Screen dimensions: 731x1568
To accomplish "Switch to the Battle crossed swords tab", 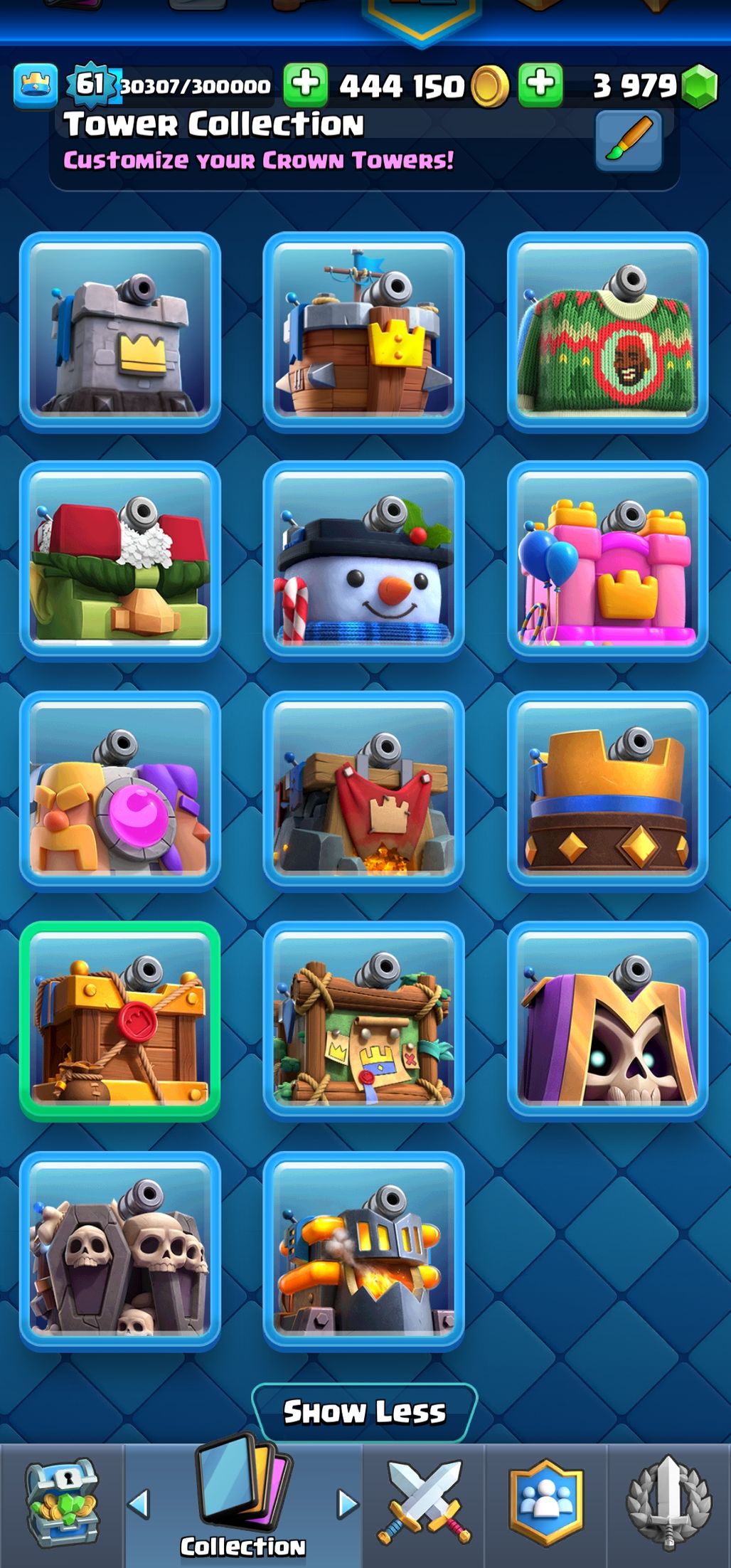I will click(424, 1504).
